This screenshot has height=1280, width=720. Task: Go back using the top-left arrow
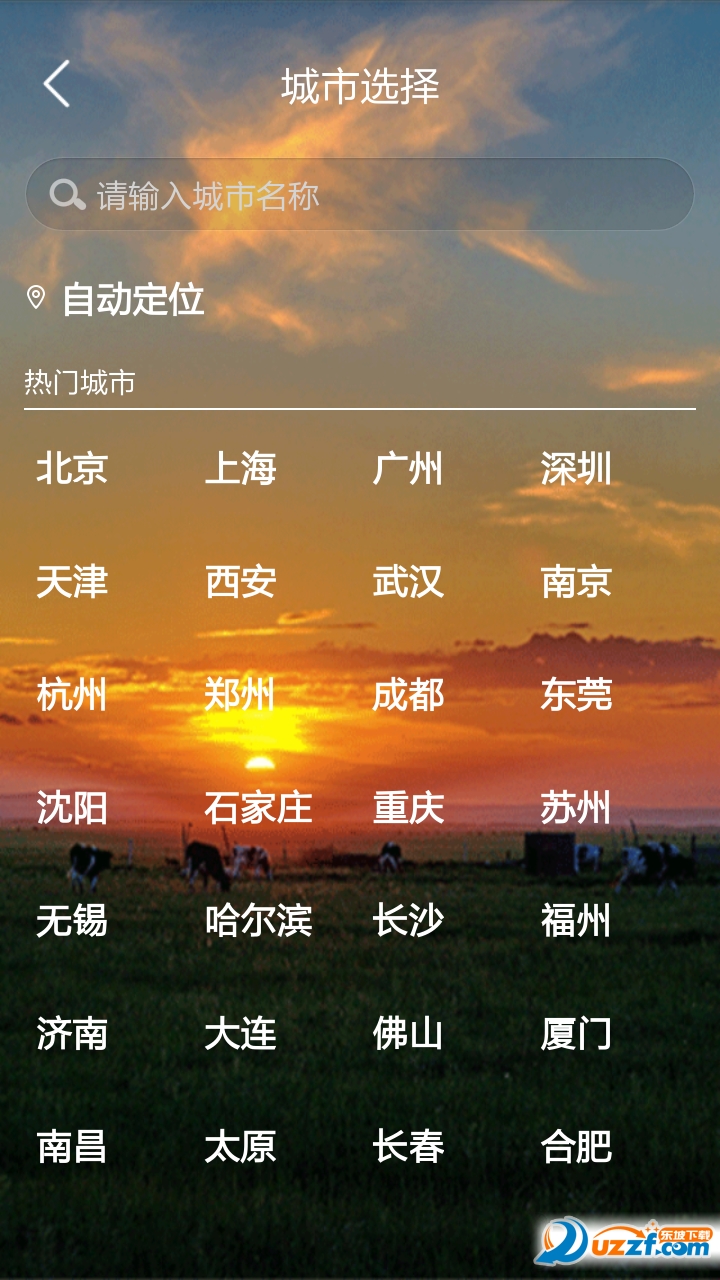[x=57, y=84]
